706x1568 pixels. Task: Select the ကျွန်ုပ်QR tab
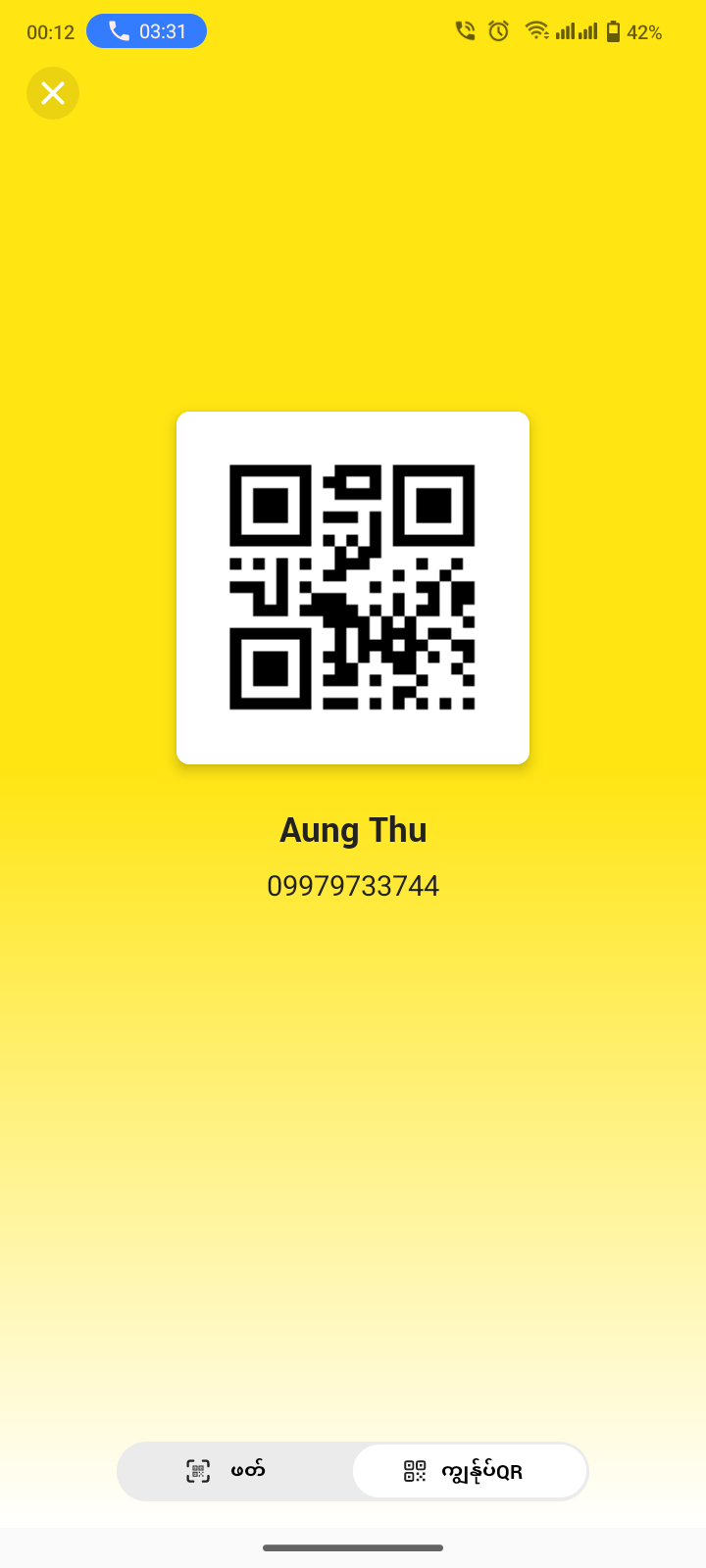point(470,1471)
